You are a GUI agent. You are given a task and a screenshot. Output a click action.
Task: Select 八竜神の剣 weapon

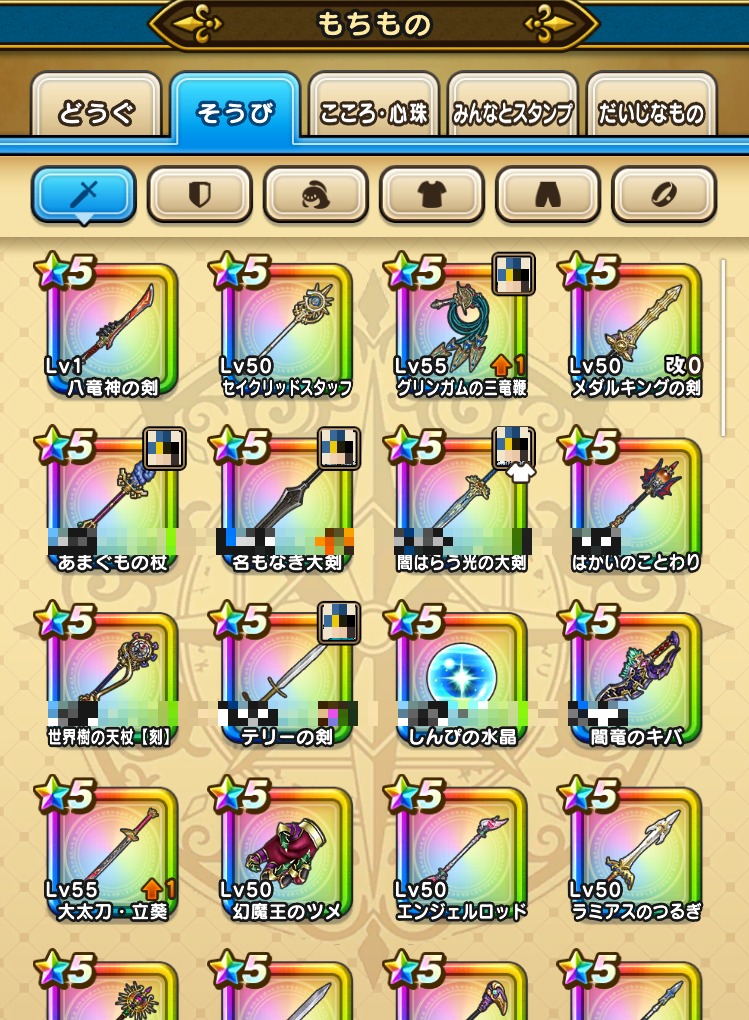coord(111,328)
